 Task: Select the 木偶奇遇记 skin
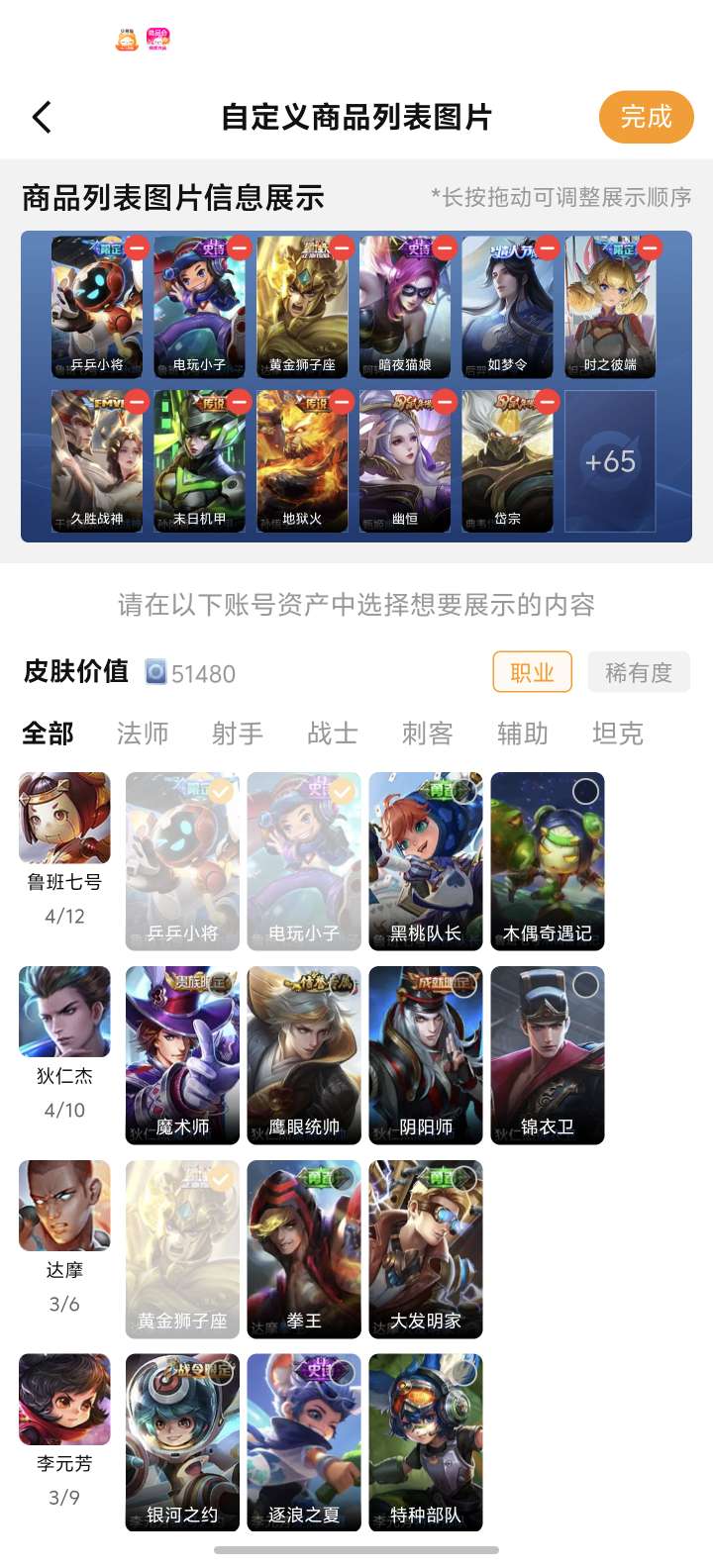click(548, 861)
